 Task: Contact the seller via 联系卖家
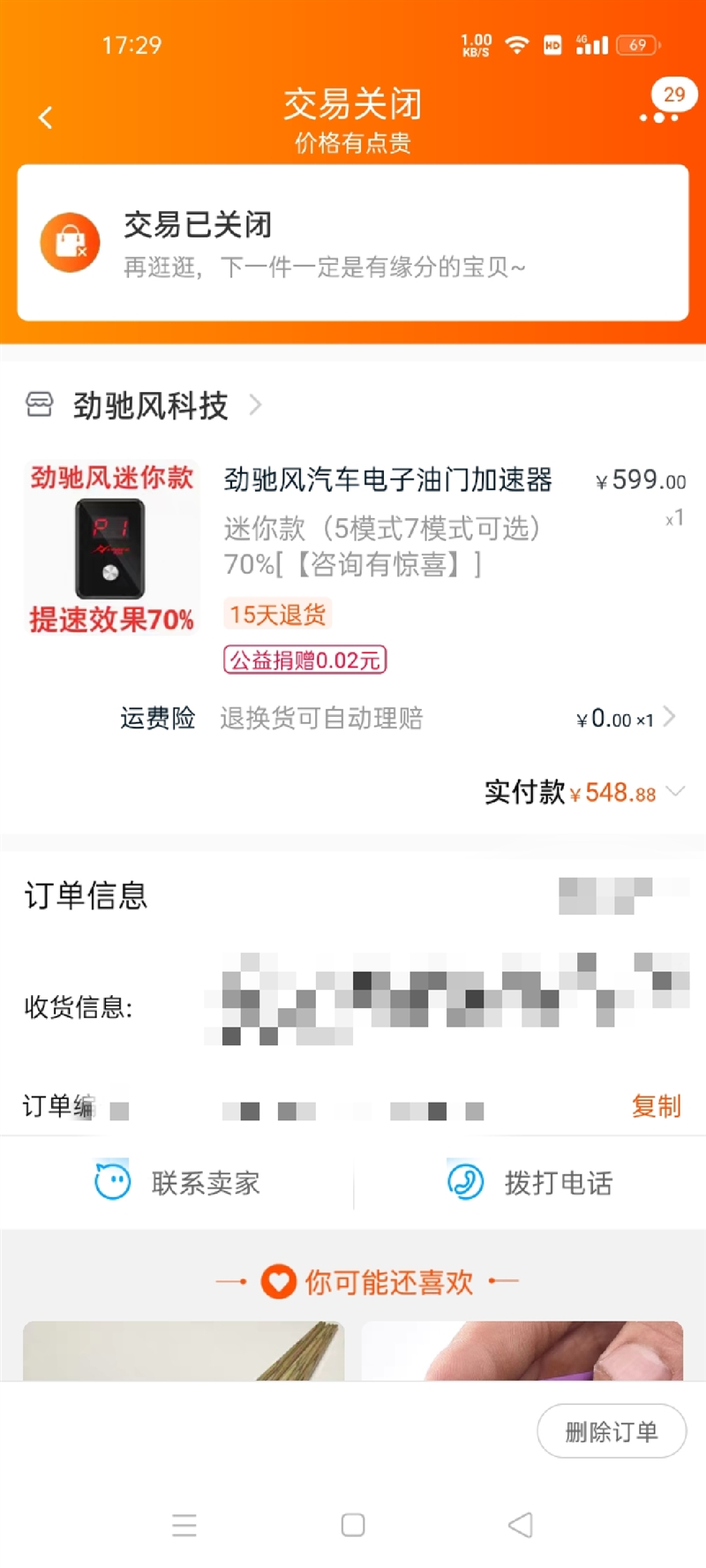tap(177, 1182)
